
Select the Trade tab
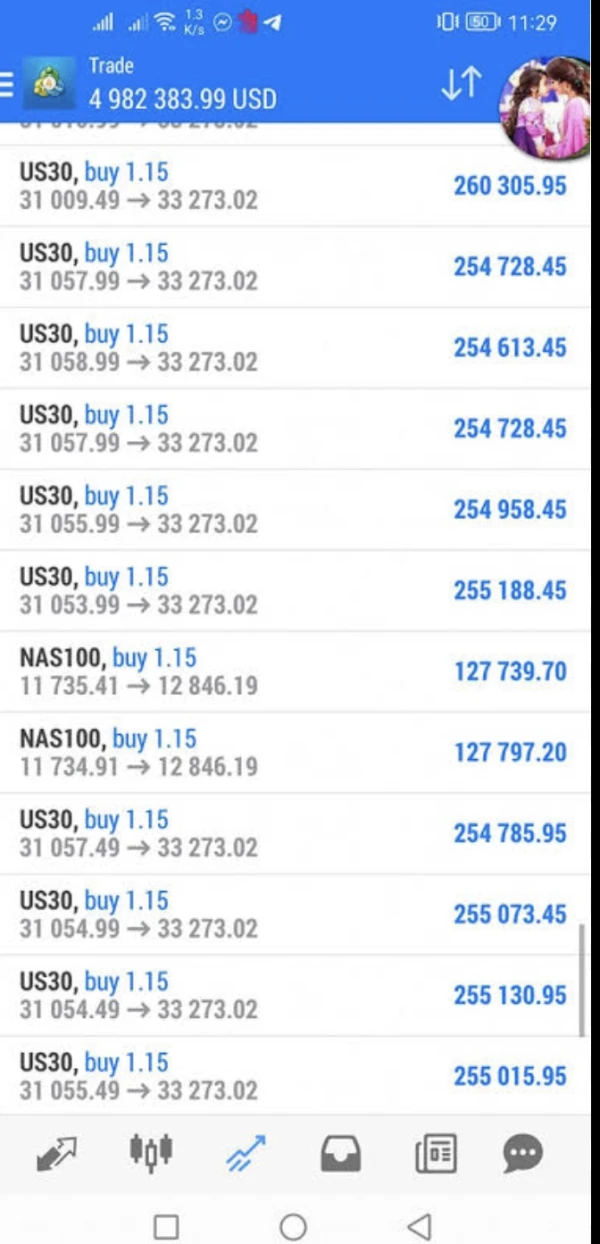coord(246,1153)
